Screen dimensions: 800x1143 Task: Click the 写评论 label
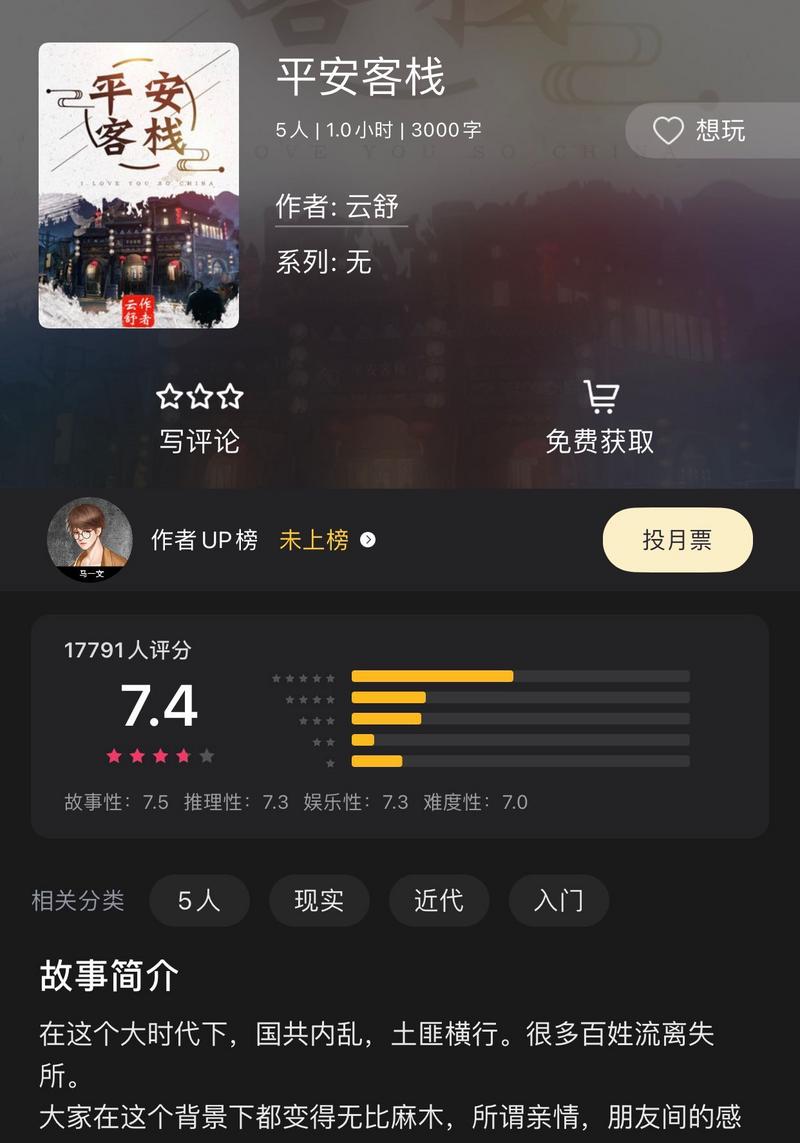click(199, 441)
